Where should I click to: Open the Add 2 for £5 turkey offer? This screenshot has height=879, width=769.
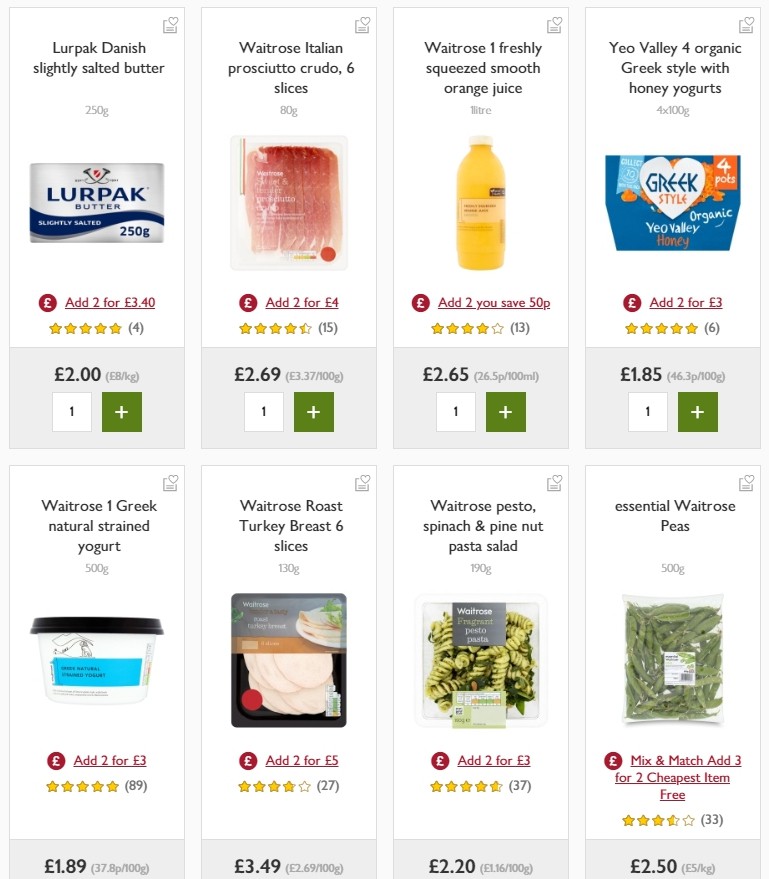(301, 760)
